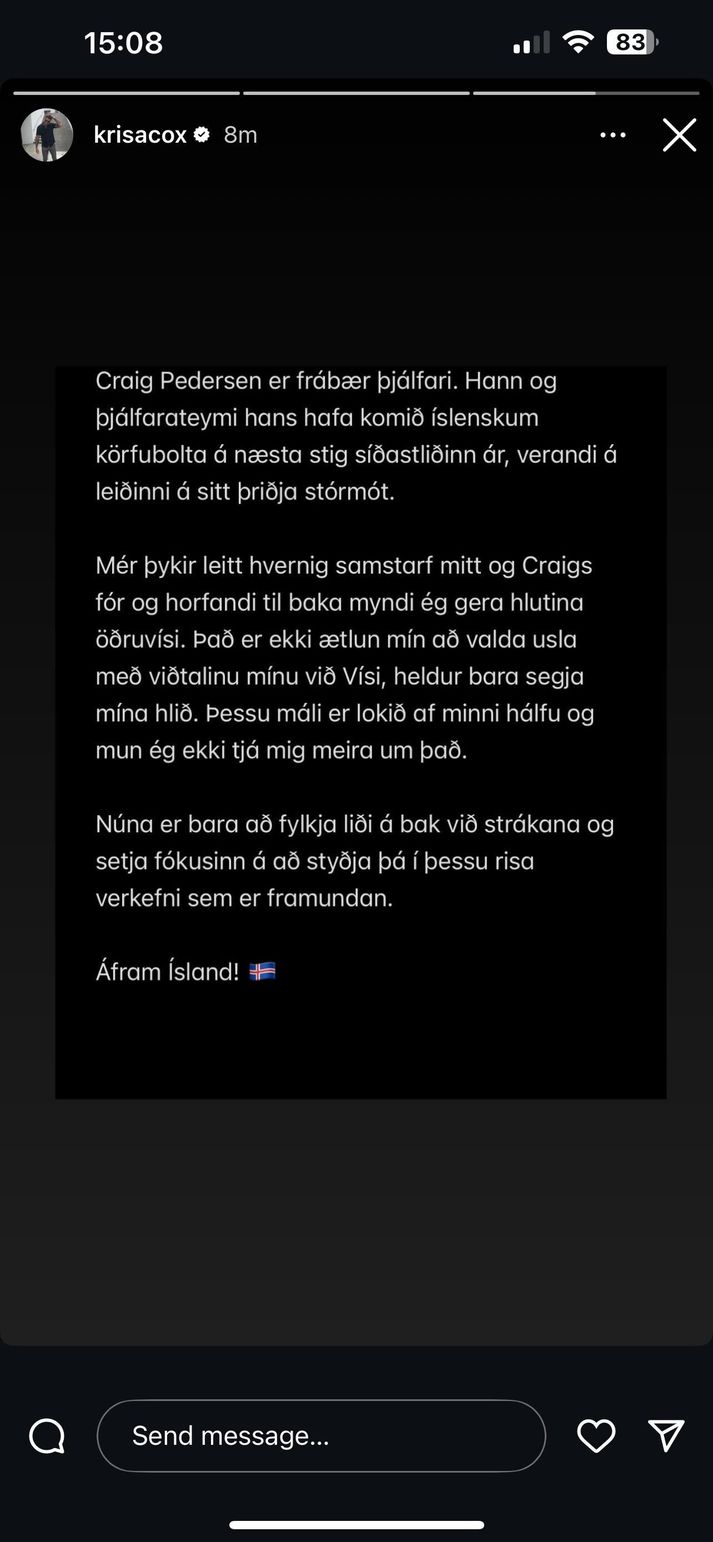Close the story viewer
The image size is (713, 1542).
679,135
